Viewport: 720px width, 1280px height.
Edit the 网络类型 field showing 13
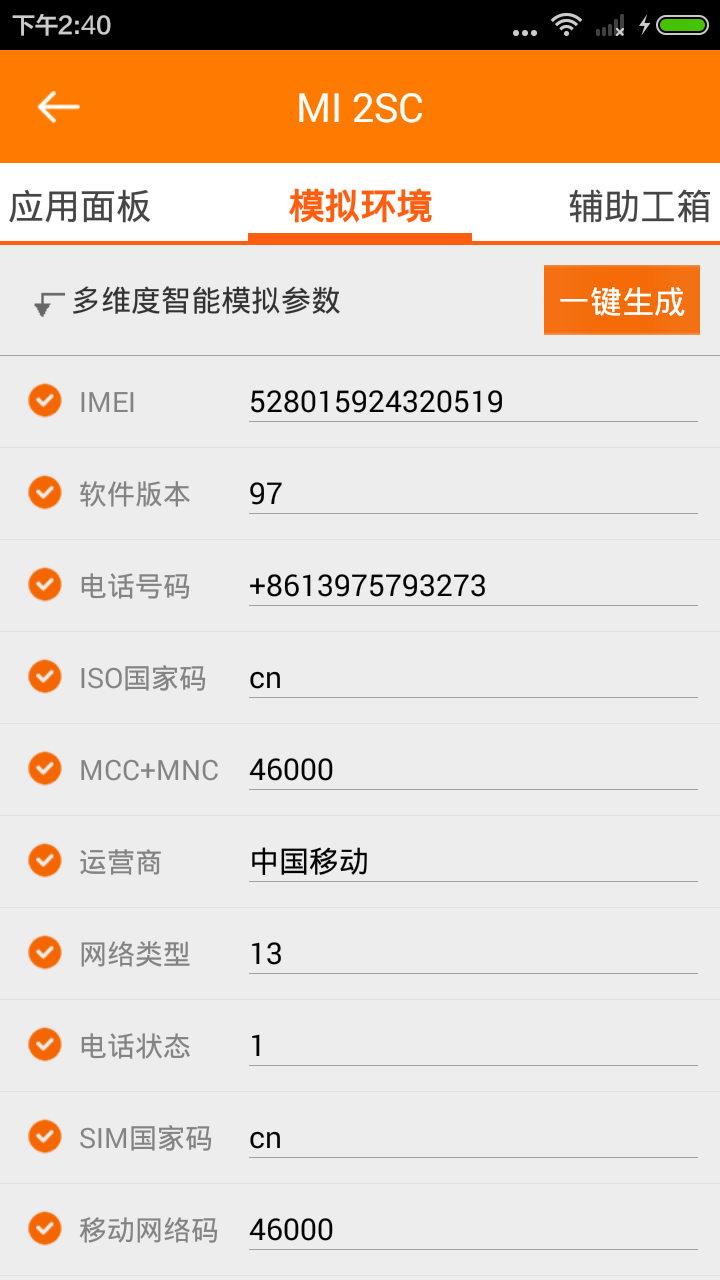pyautogui.click(x=473, y=954)
